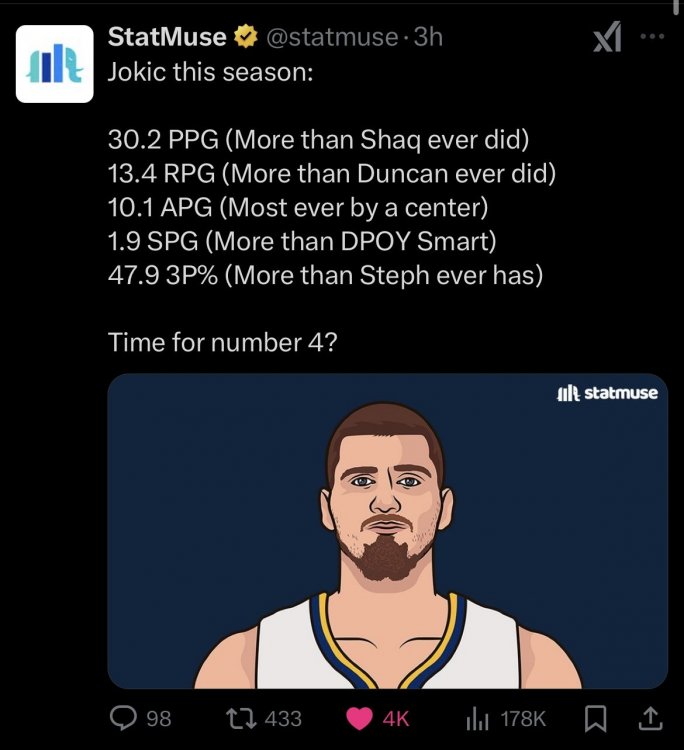Share the StatMuse post
Viewport: 684px width, 750px height.
[648, 718]
